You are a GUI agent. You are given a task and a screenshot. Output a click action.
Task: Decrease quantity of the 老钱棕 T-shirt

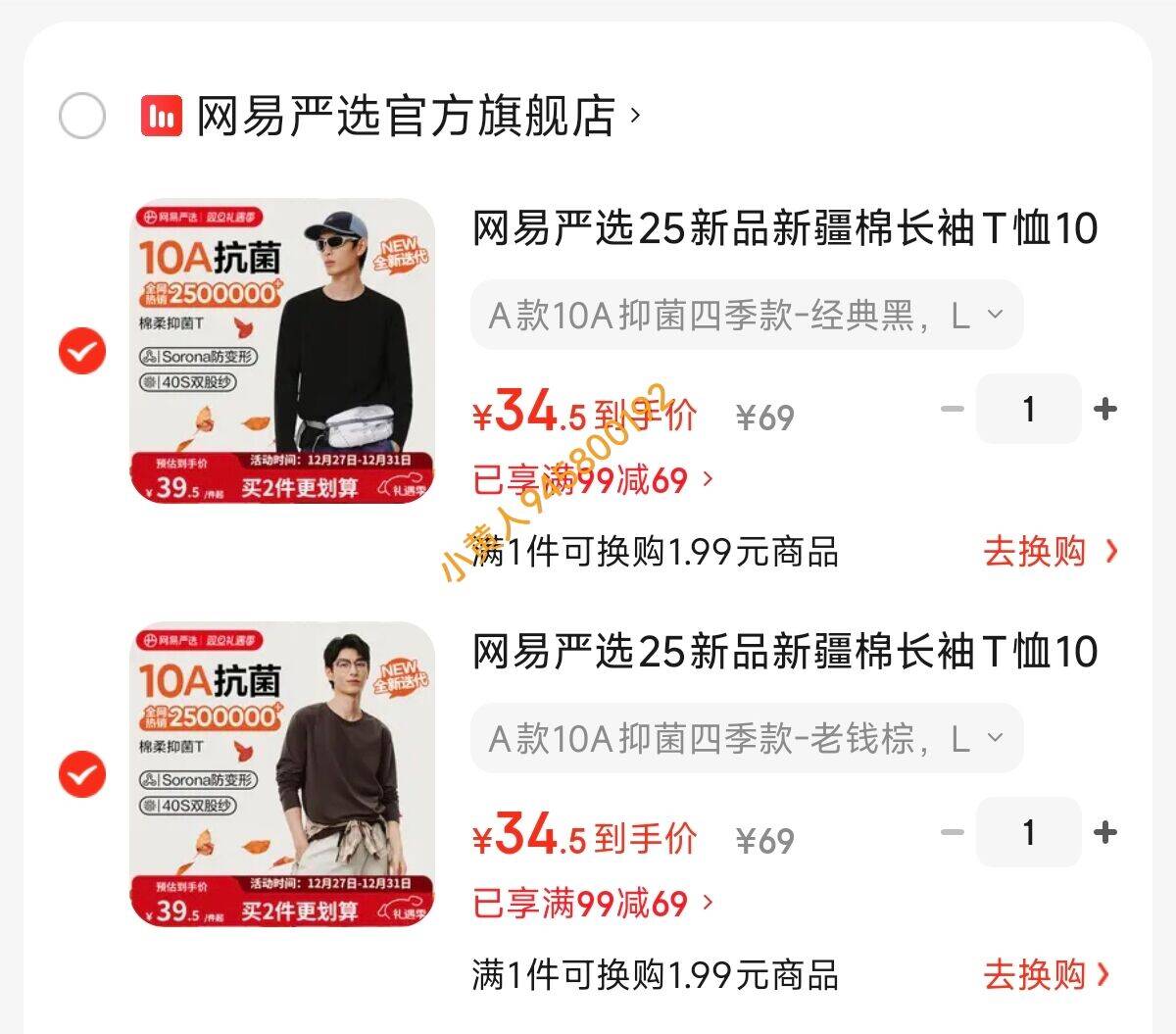952,832
